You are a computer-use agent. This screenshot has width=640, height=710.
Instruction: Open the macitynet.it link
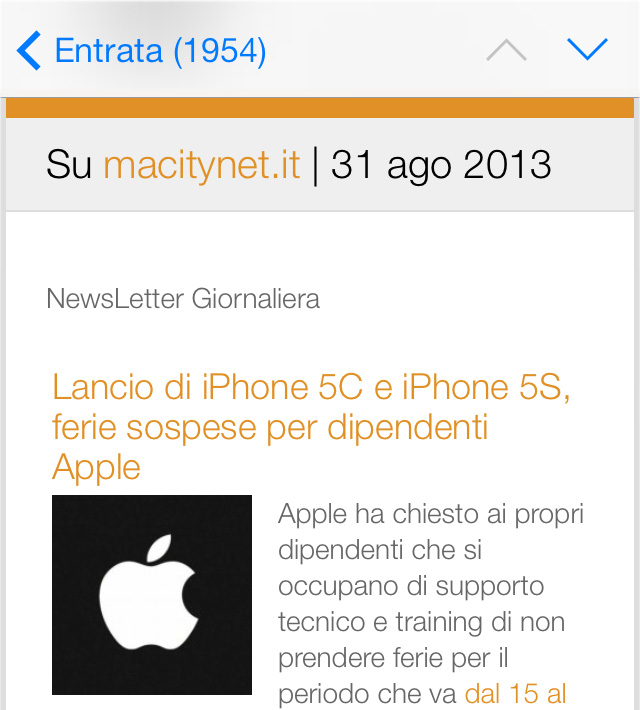coord(201,164)
